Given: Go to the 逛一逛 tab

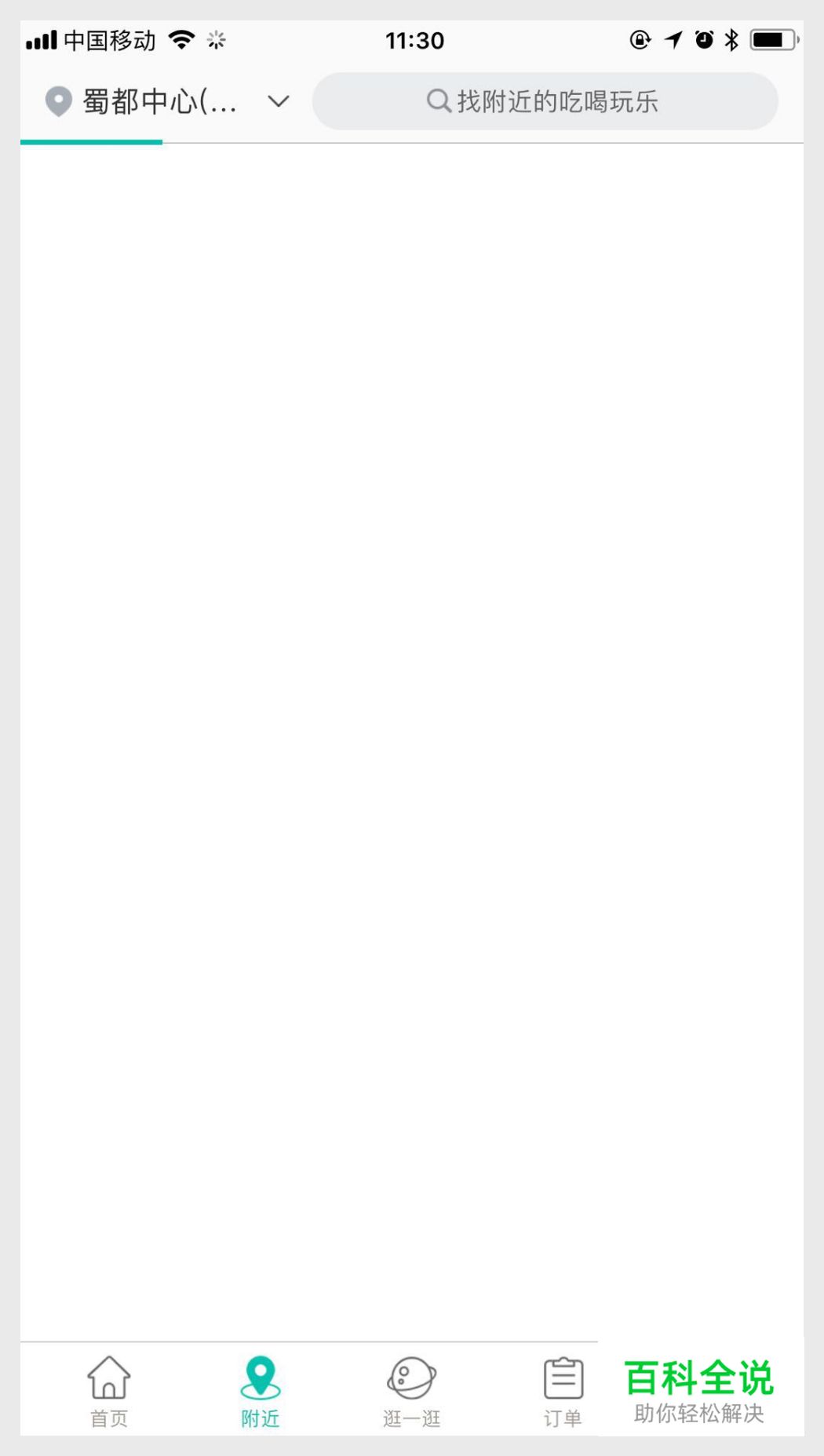Looking at the screenshot, I should 411,1391.
